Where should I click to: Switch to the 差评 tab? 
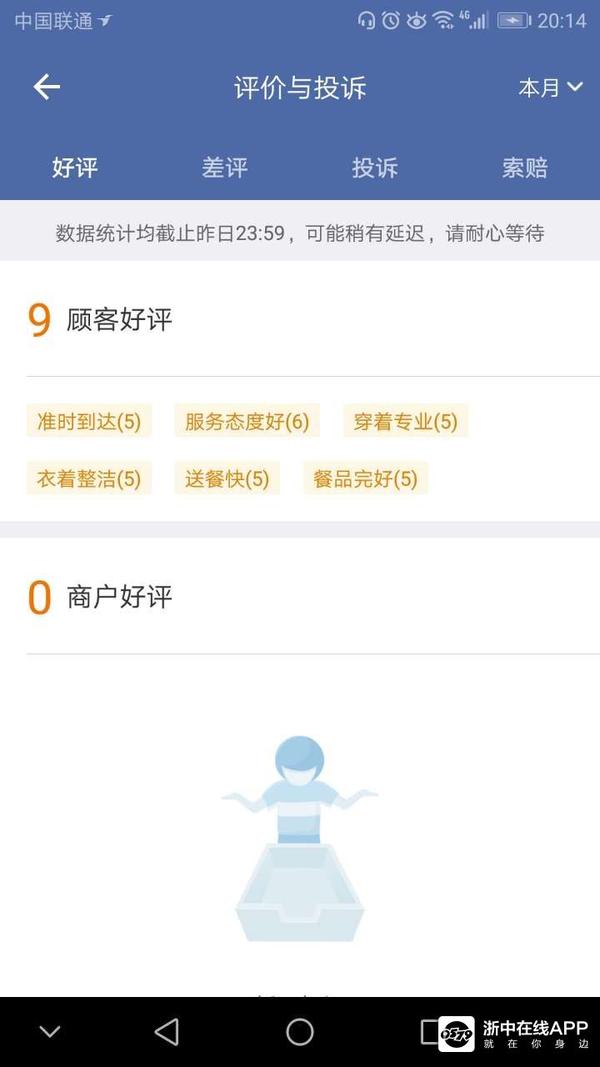tap(225, 167)
